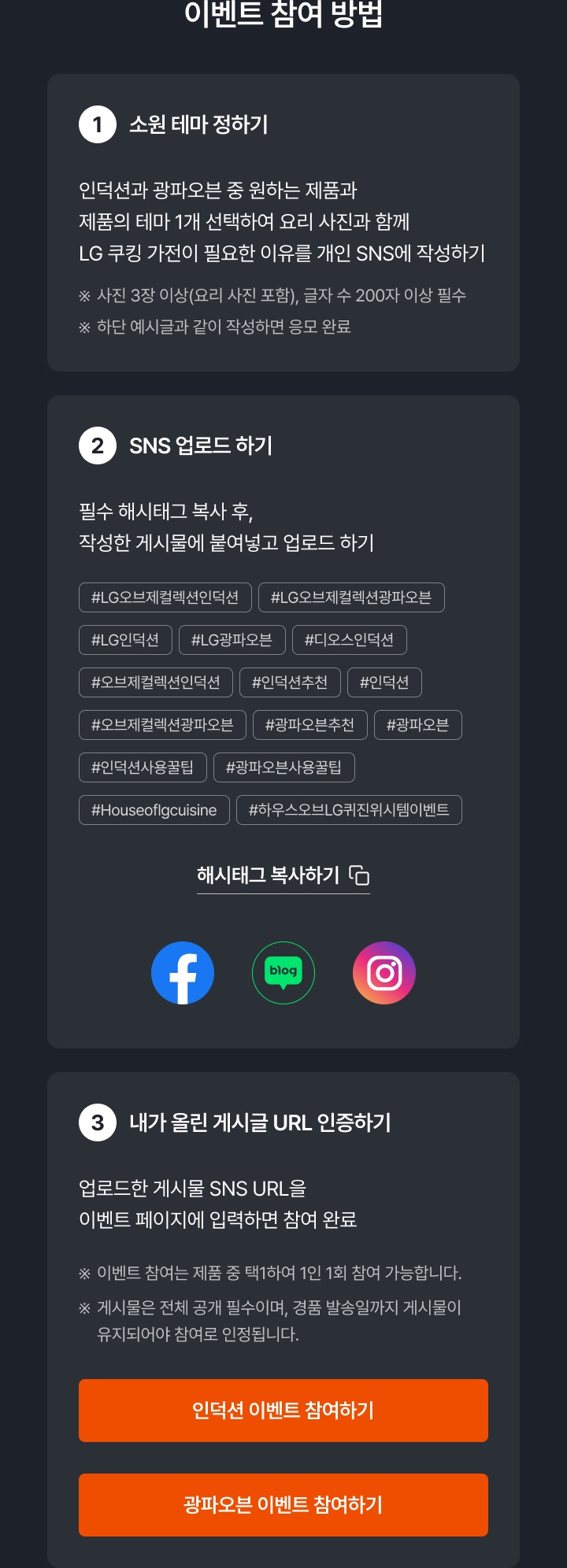This screenshot has width=567, height=1568.
Task: Open the Instagram icon
Action: pos(384,973)
